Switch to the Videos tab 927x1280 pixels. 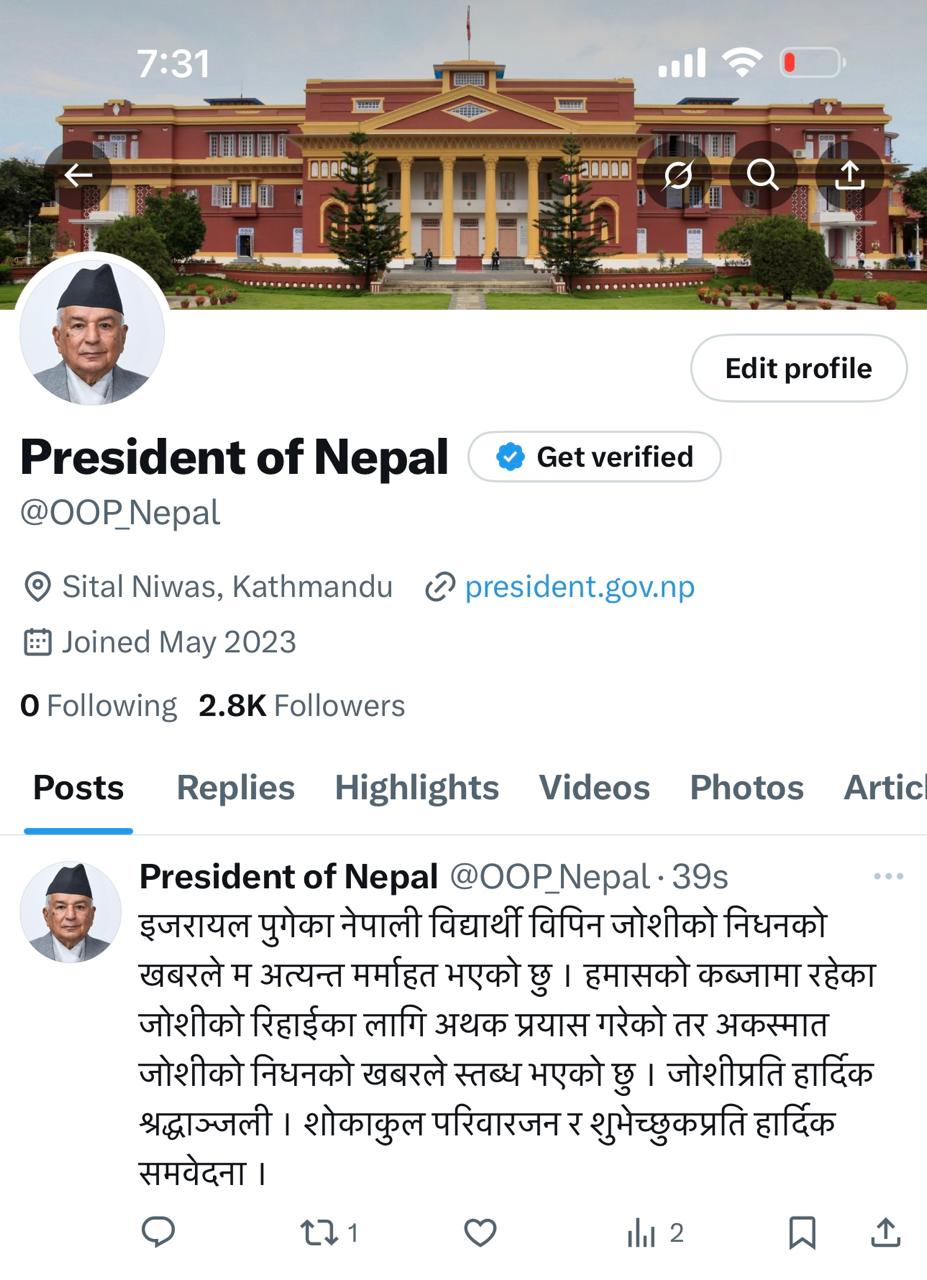point(594,788)
